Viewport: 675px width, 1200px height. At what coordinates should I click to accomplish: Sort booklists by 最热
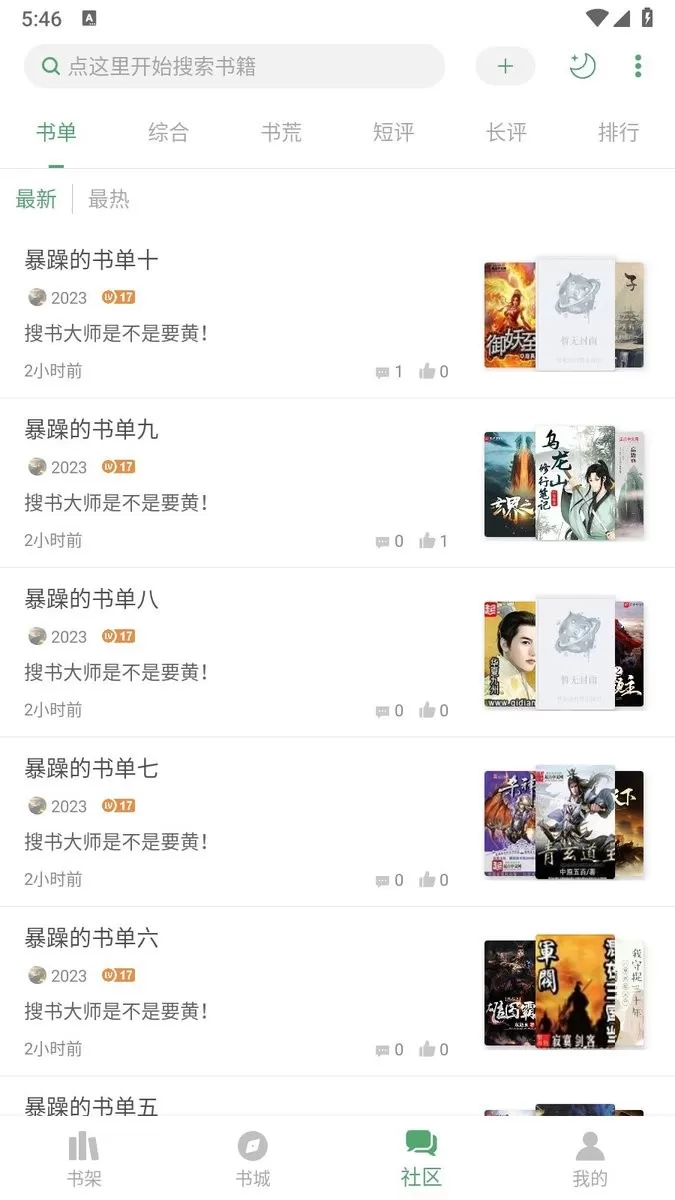point(109,199)
